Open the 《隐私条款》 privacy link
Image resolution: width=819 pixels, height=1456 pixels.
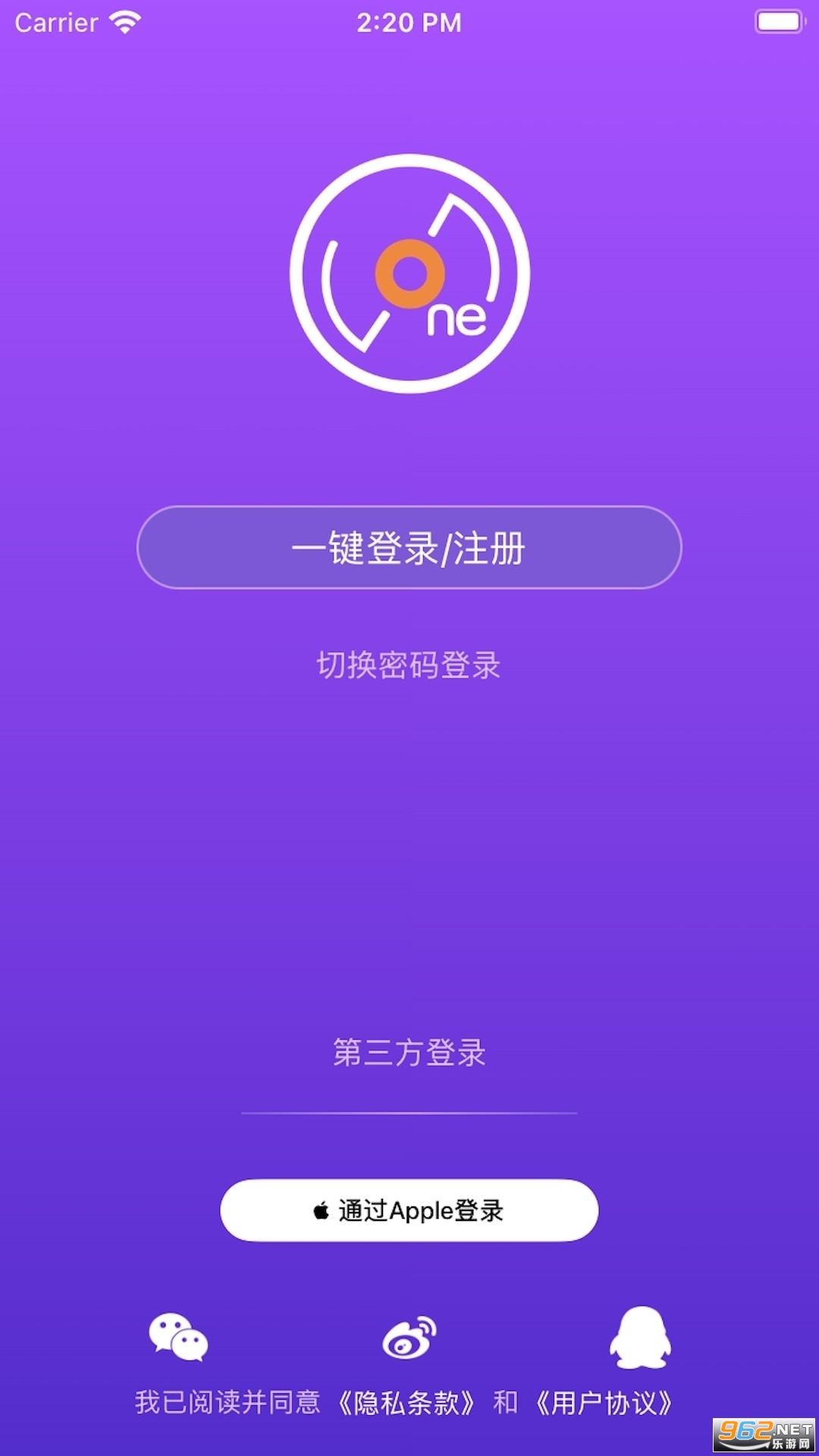(x=406, y=1403)
